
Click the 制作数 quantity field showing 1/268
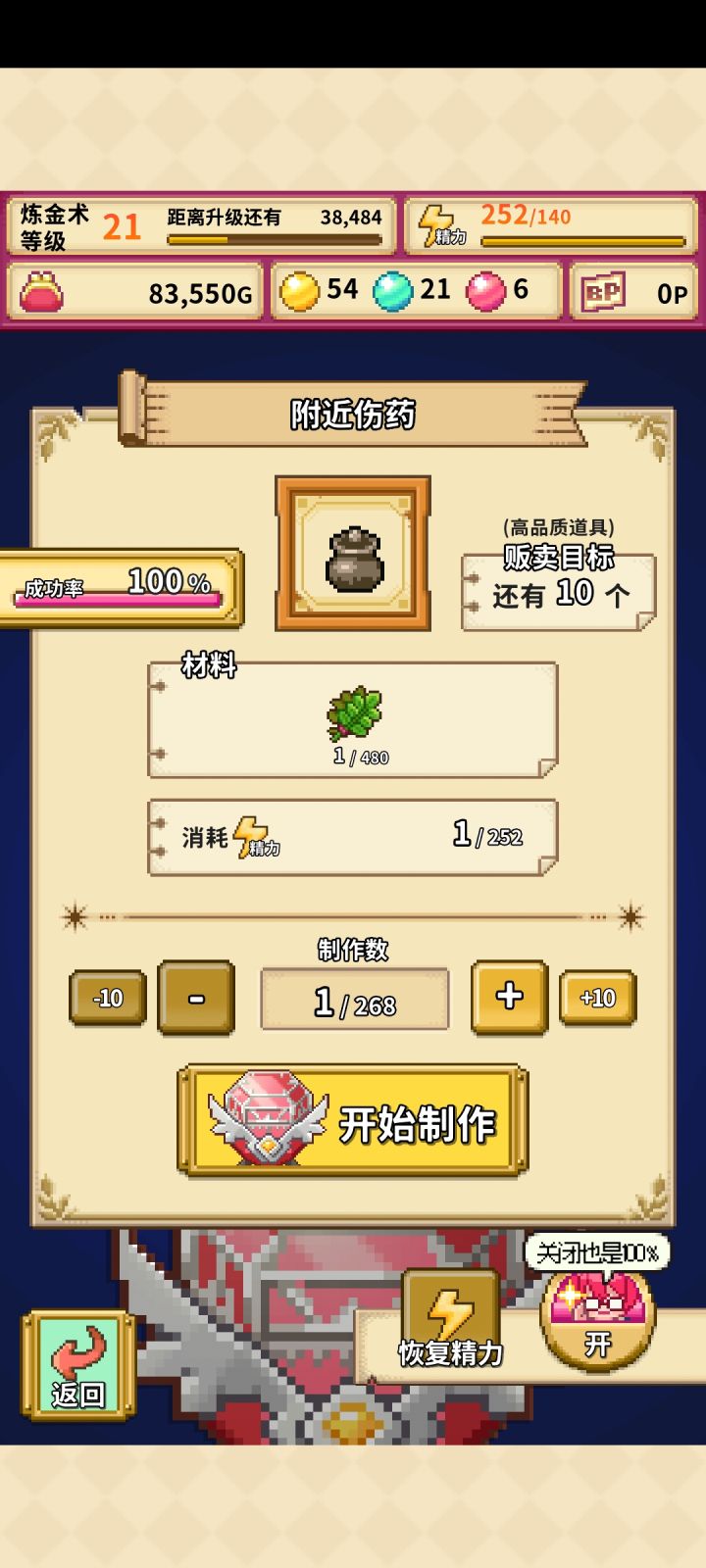351,998
